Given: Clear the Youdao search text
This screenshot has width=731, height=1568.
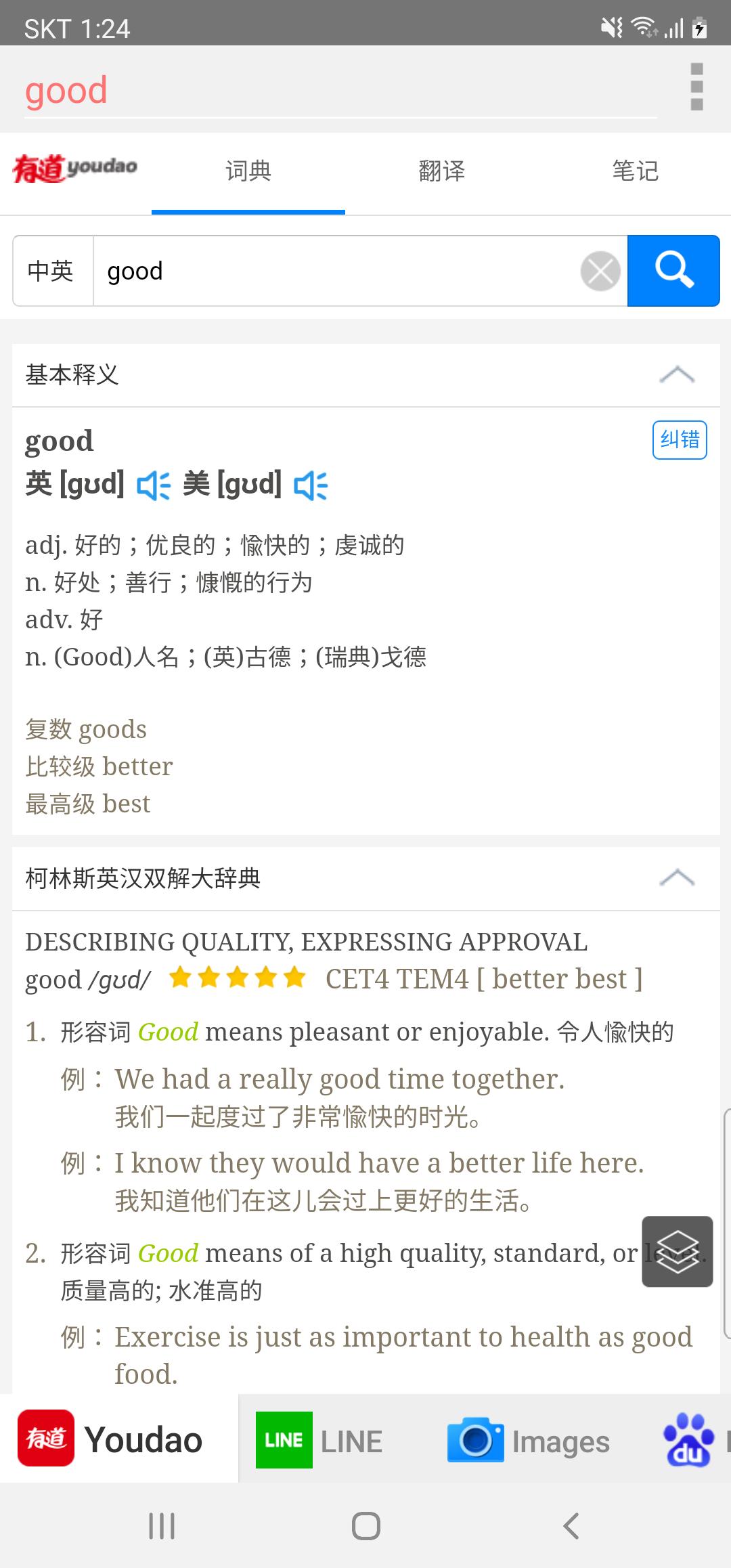Looking at the screenshot, I should [x=600, y=271].
